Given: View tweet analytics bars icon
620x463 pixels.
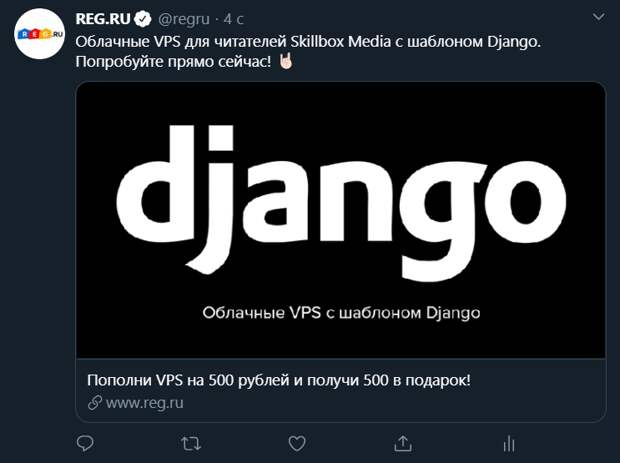Looking at the screenshot, I should point(508,442).
